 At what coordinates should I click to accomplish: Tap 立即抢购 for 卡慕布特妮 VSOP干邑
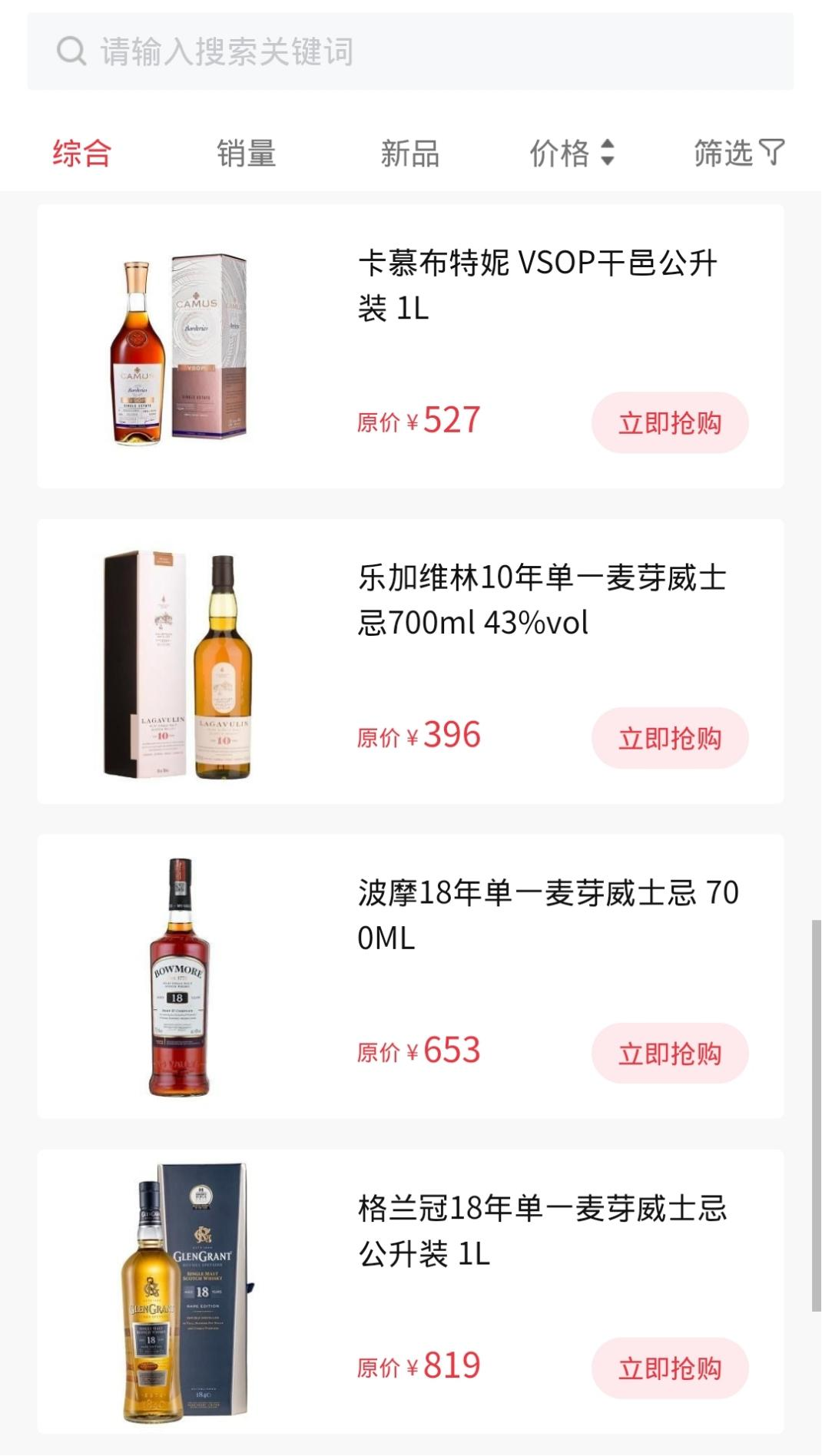669,422
